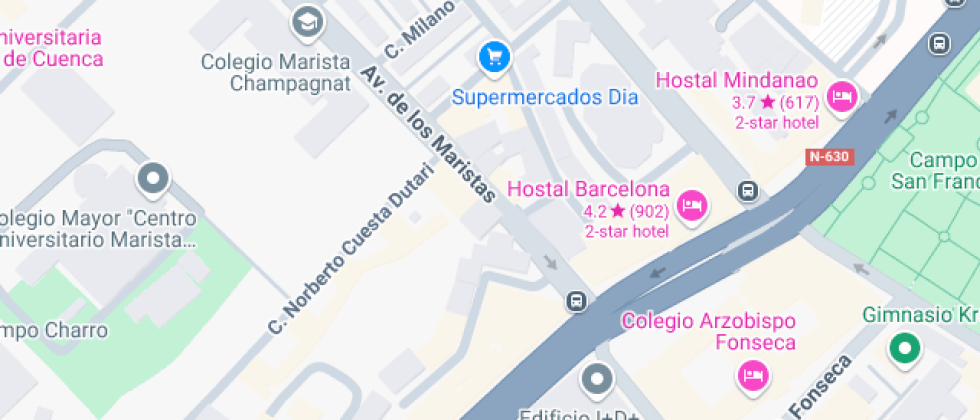Screen dimensions: 980x420
Task: Tap the Colegio Mayor Centro Universitario pin
Action: point(153,180)
